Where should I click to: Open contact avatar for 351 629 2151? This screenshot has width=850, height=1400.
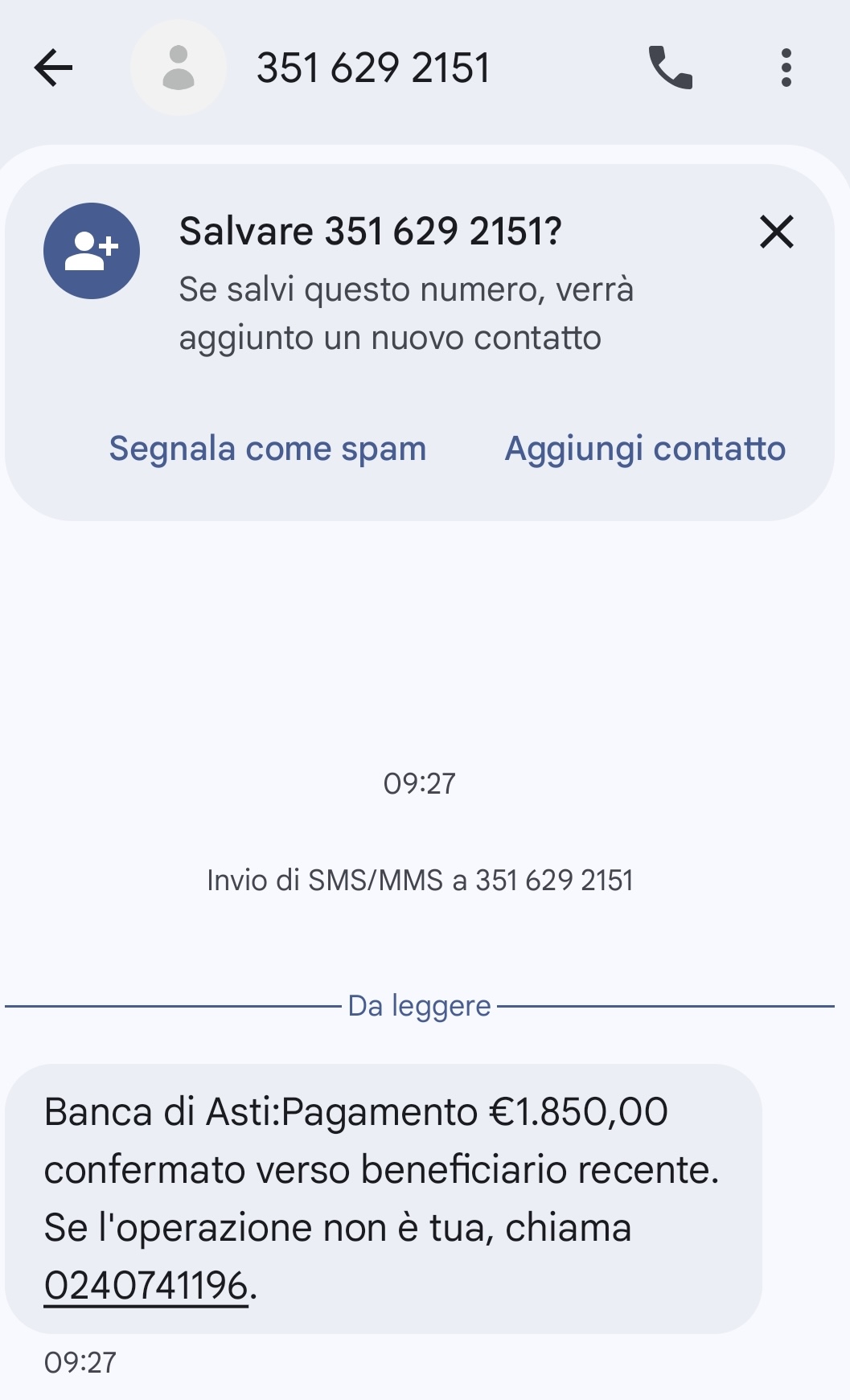click(x=178, y=68)
